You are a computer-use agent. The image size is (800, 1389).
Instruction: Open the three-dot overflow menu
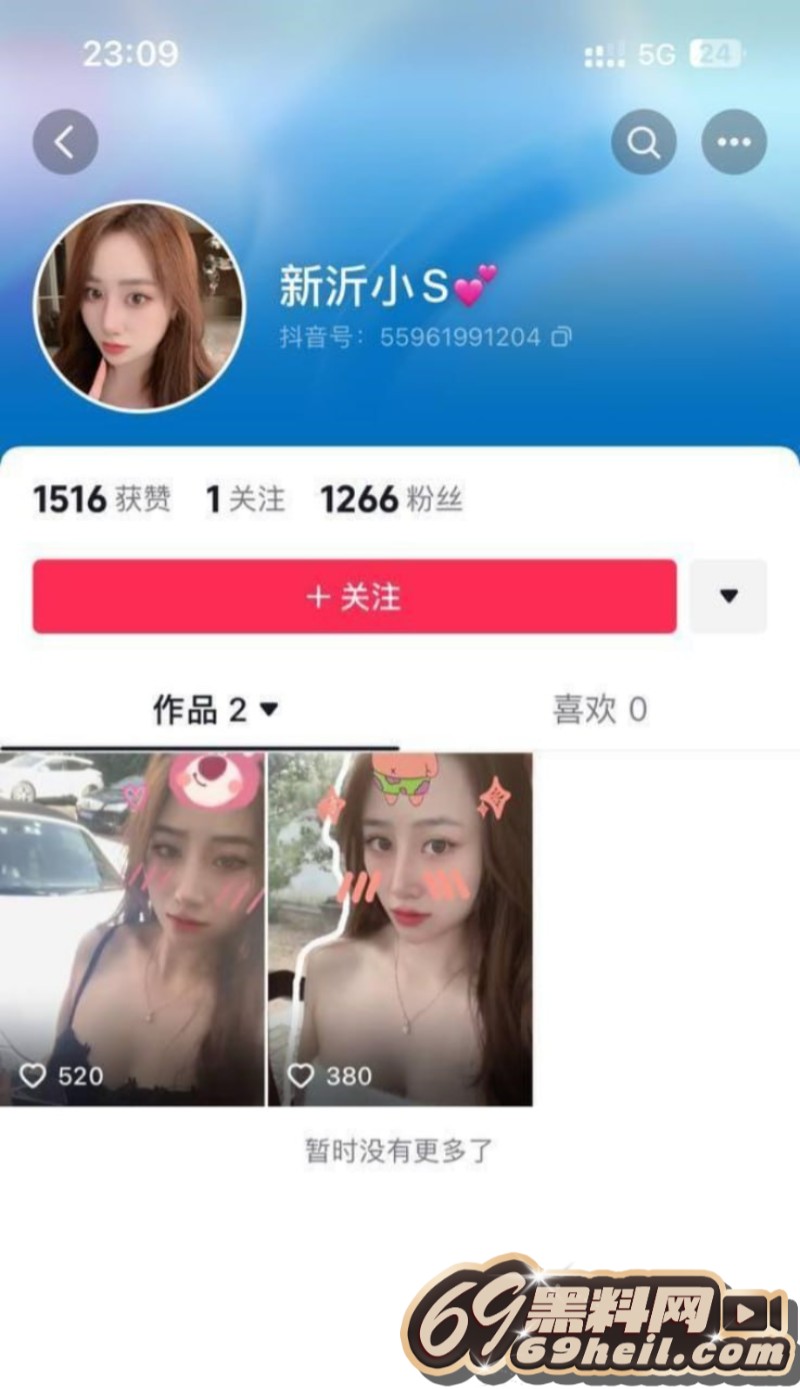coord(734,142)
